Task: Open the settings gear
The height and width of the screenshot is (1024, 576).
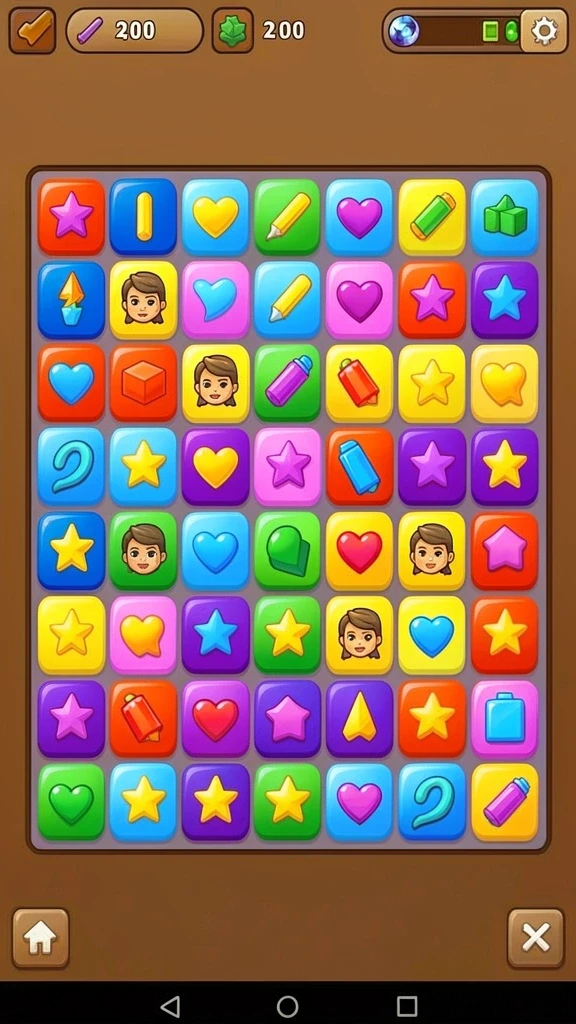Action: [x=544, y=30]
